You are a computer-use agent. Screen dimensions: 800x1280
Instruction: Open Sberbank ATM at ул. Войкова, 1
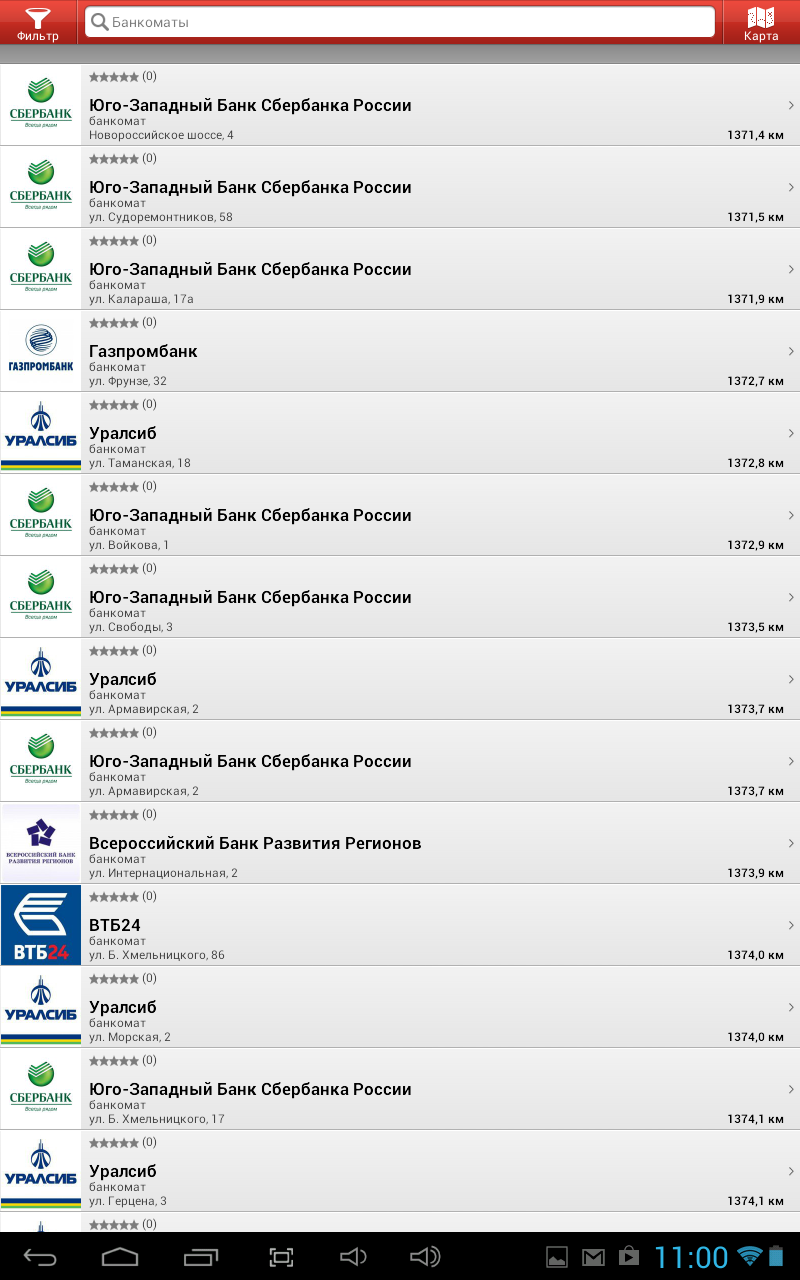(x=400, y=515)
